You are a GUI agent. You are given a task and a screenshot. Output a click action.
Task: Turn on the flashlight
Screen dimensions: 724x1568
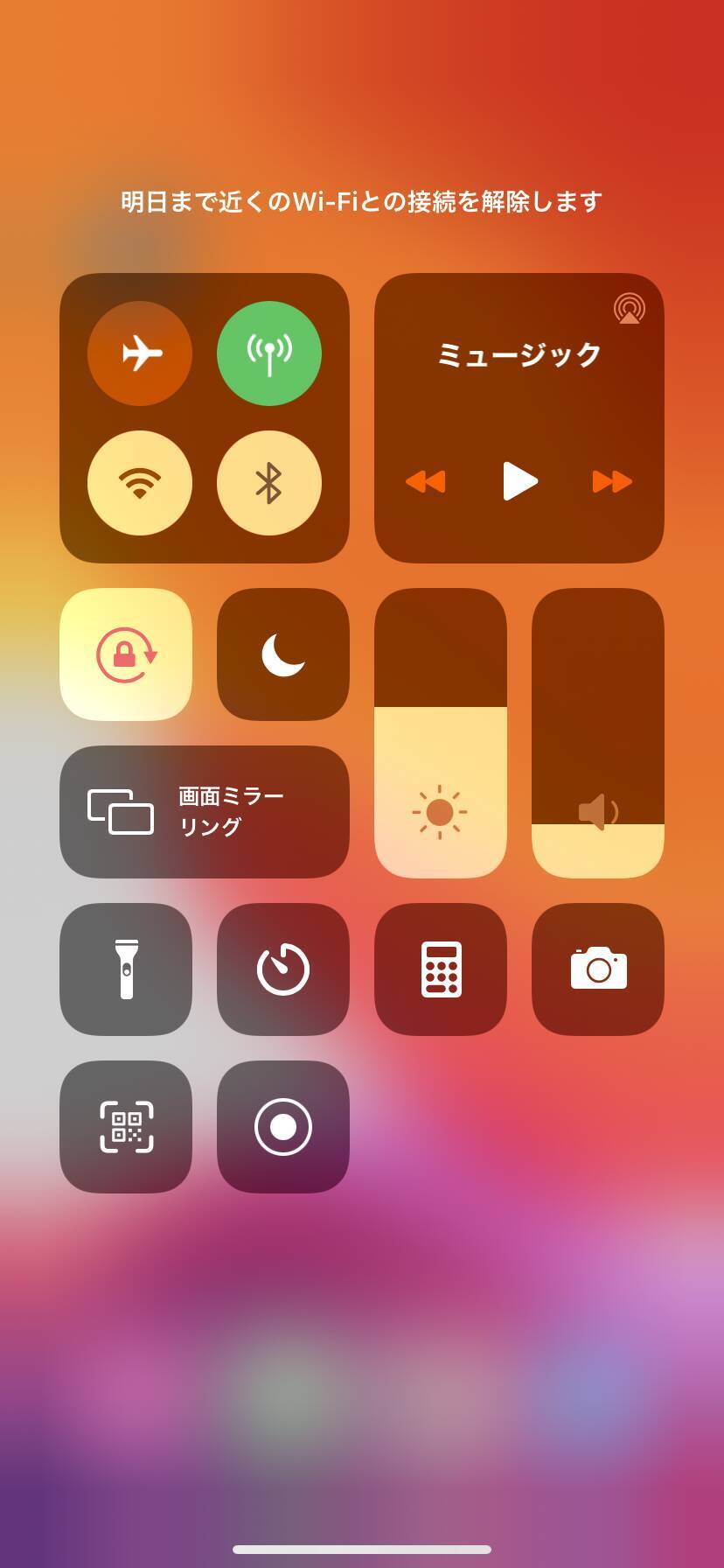pyautogui.click(x=126, y=969)
